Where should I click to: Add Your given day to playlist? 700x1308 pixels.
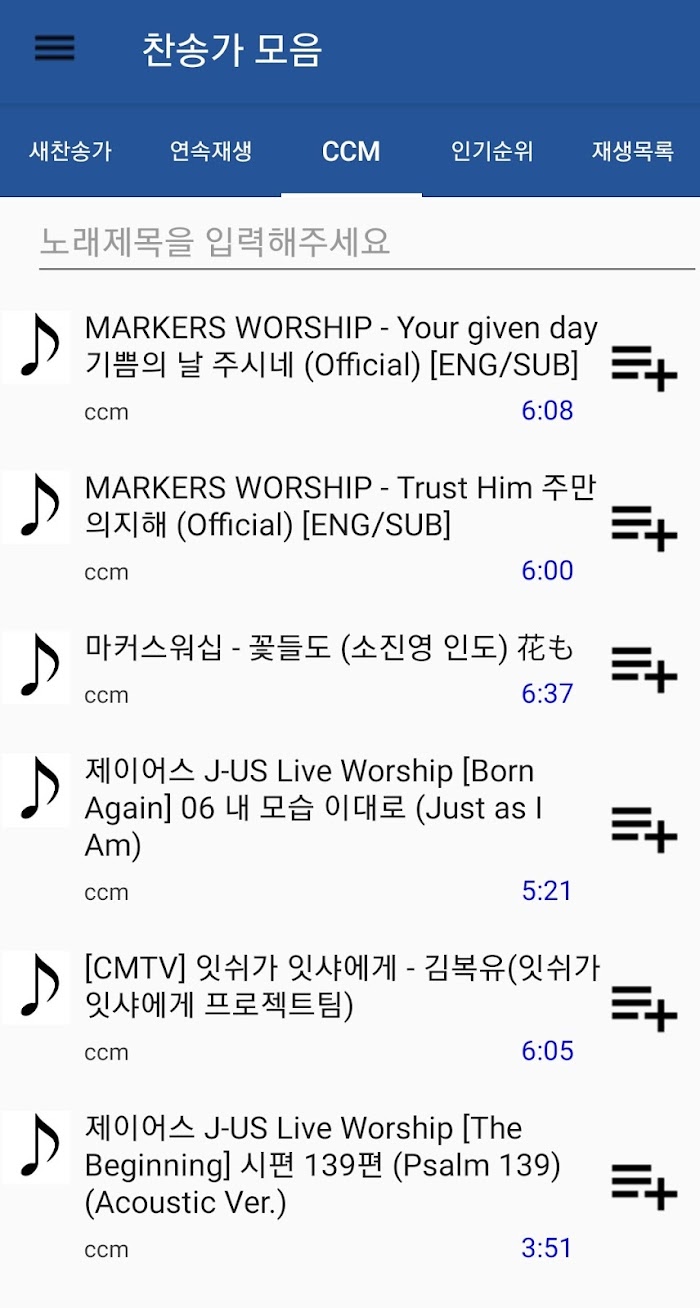point(644,368)
